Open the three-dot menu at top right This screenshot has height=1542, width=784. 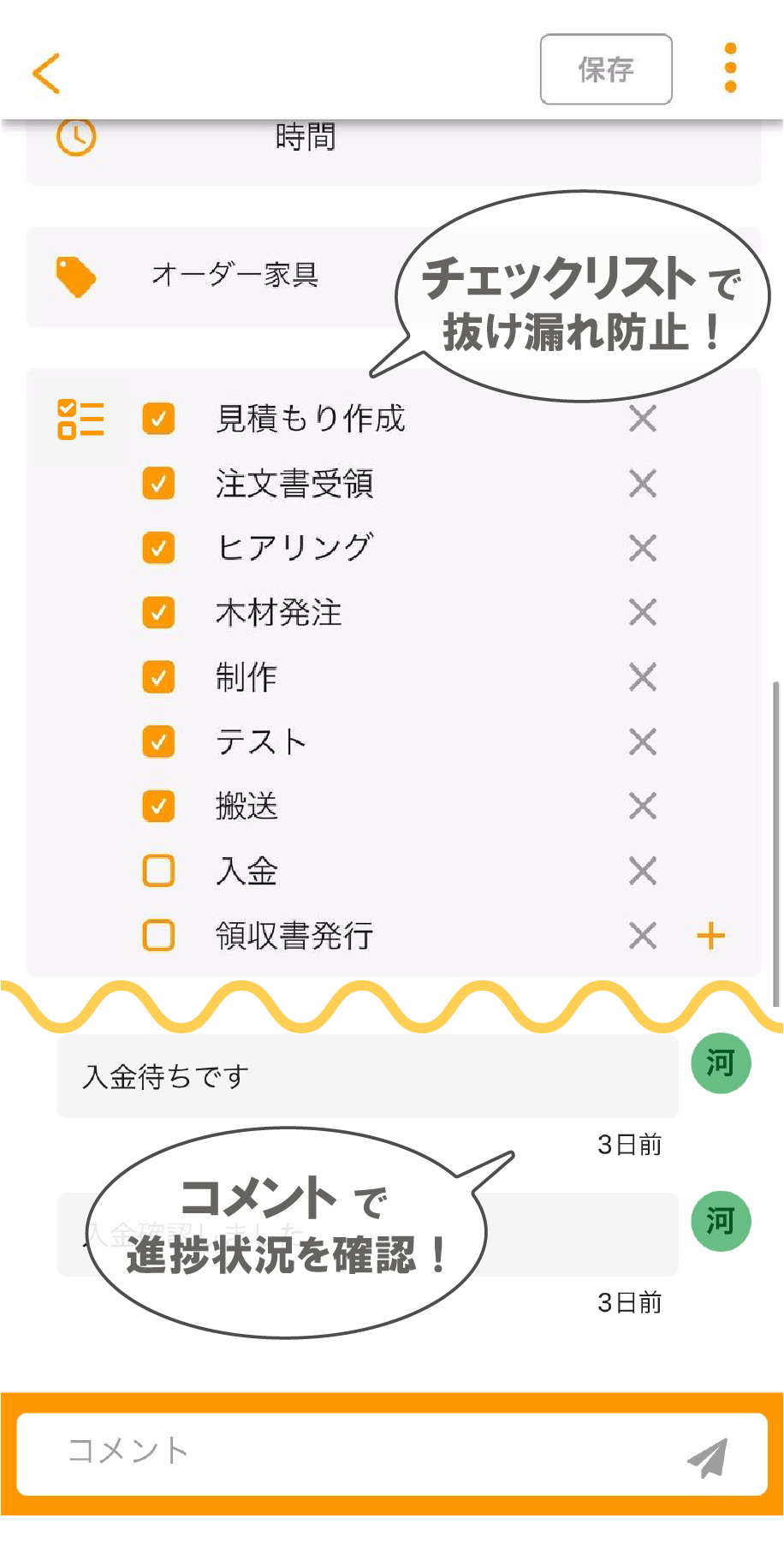(x=729, y=67)
